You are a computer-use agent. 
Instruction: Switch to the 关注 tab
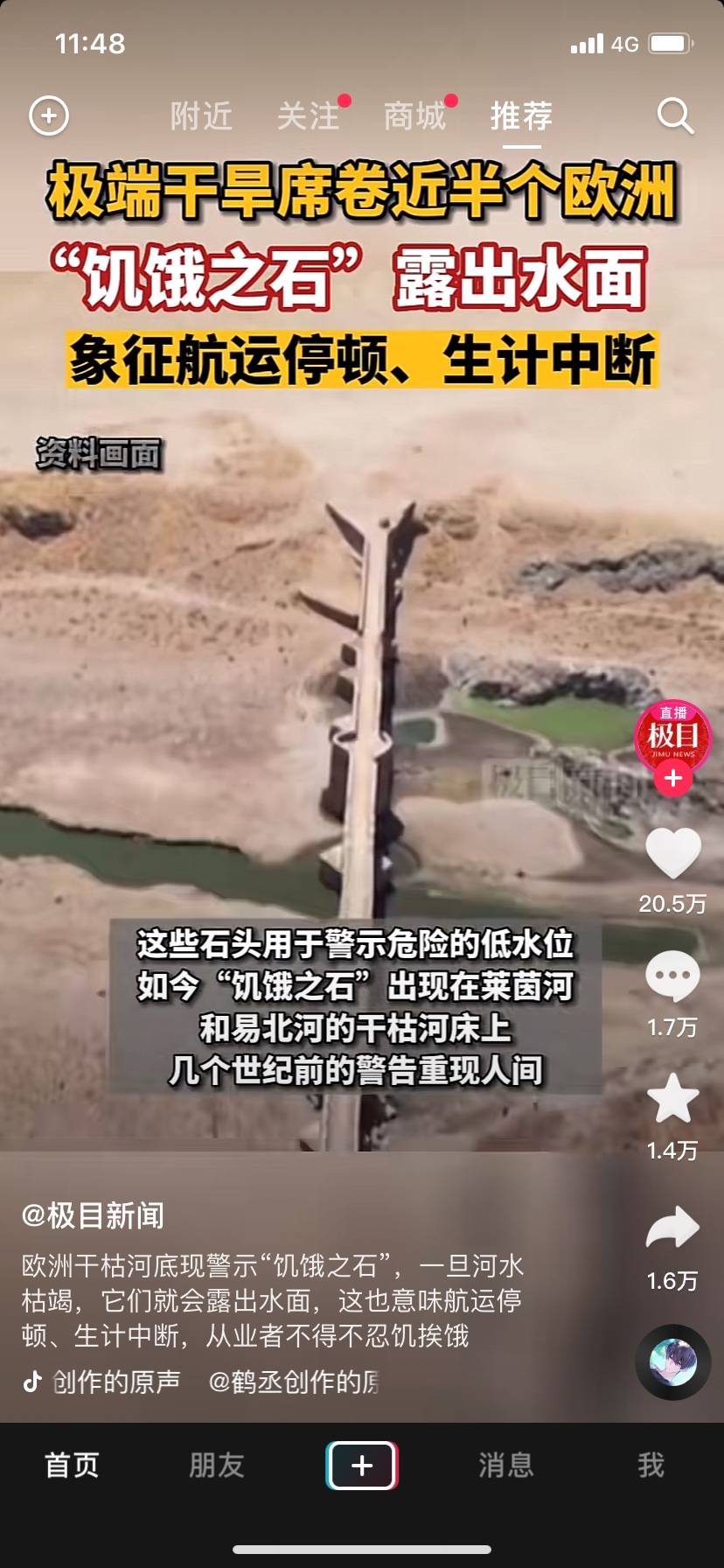[x=308, y=115]
